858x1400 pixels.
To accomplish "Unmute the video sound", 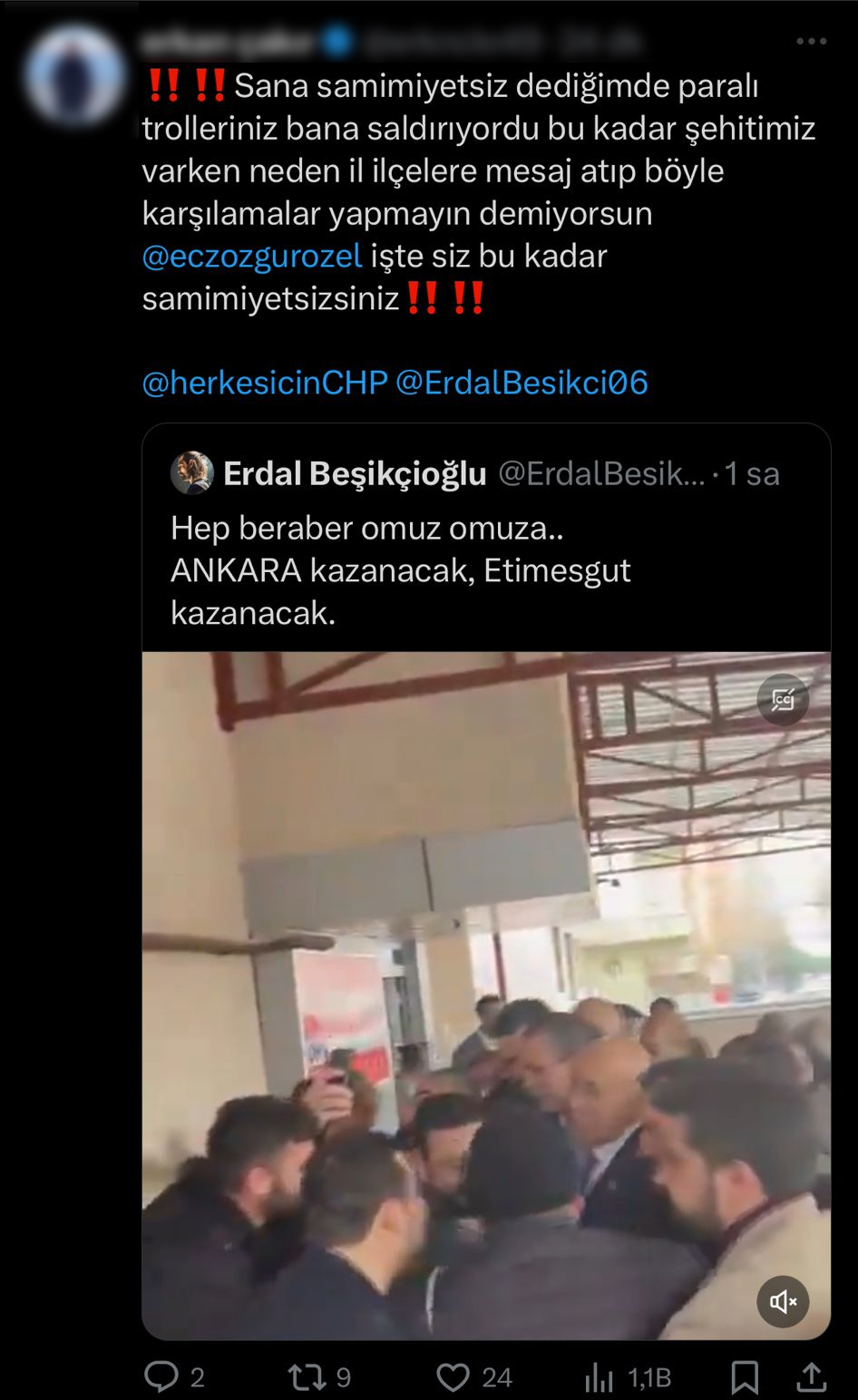I will pos(783,1301).
